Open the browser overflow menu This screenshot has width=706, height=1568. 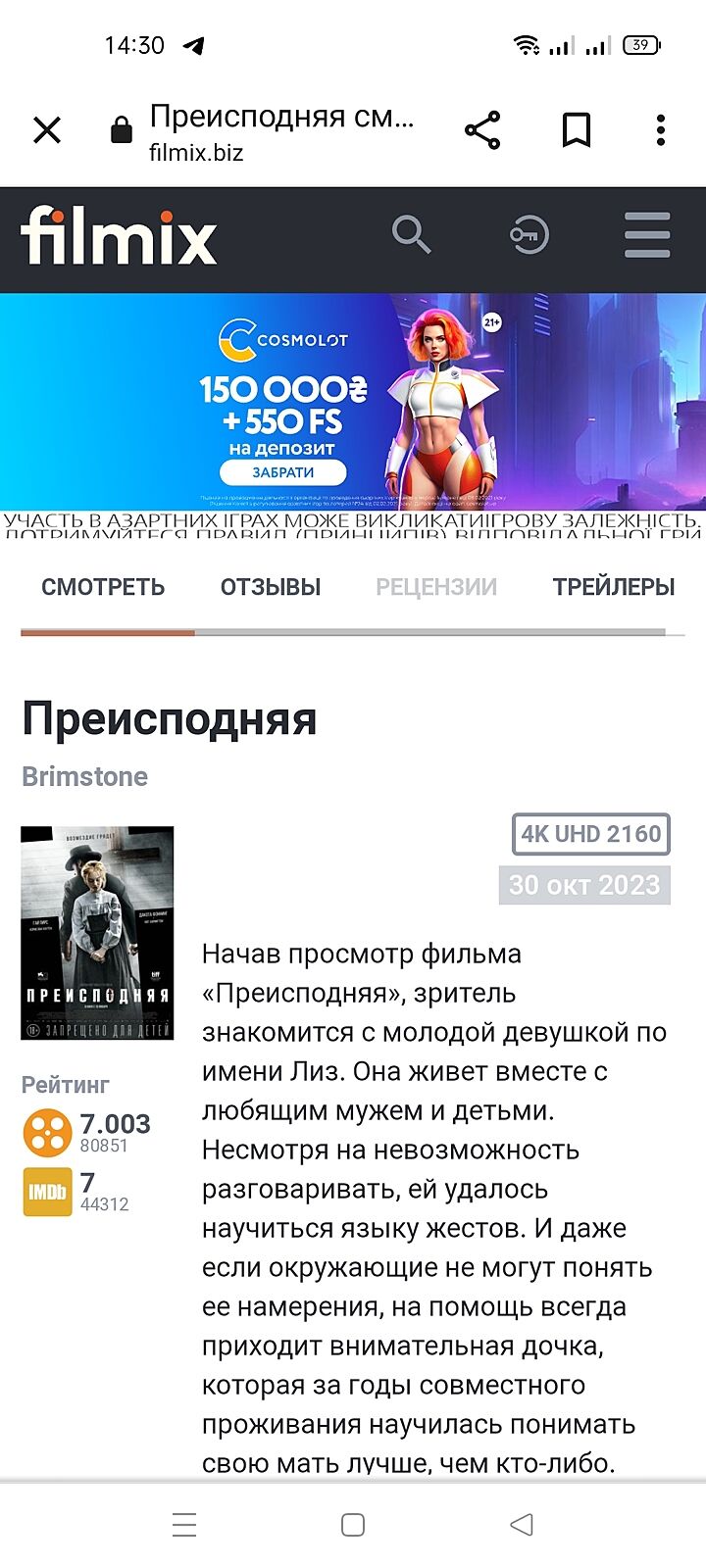point(661,129)
